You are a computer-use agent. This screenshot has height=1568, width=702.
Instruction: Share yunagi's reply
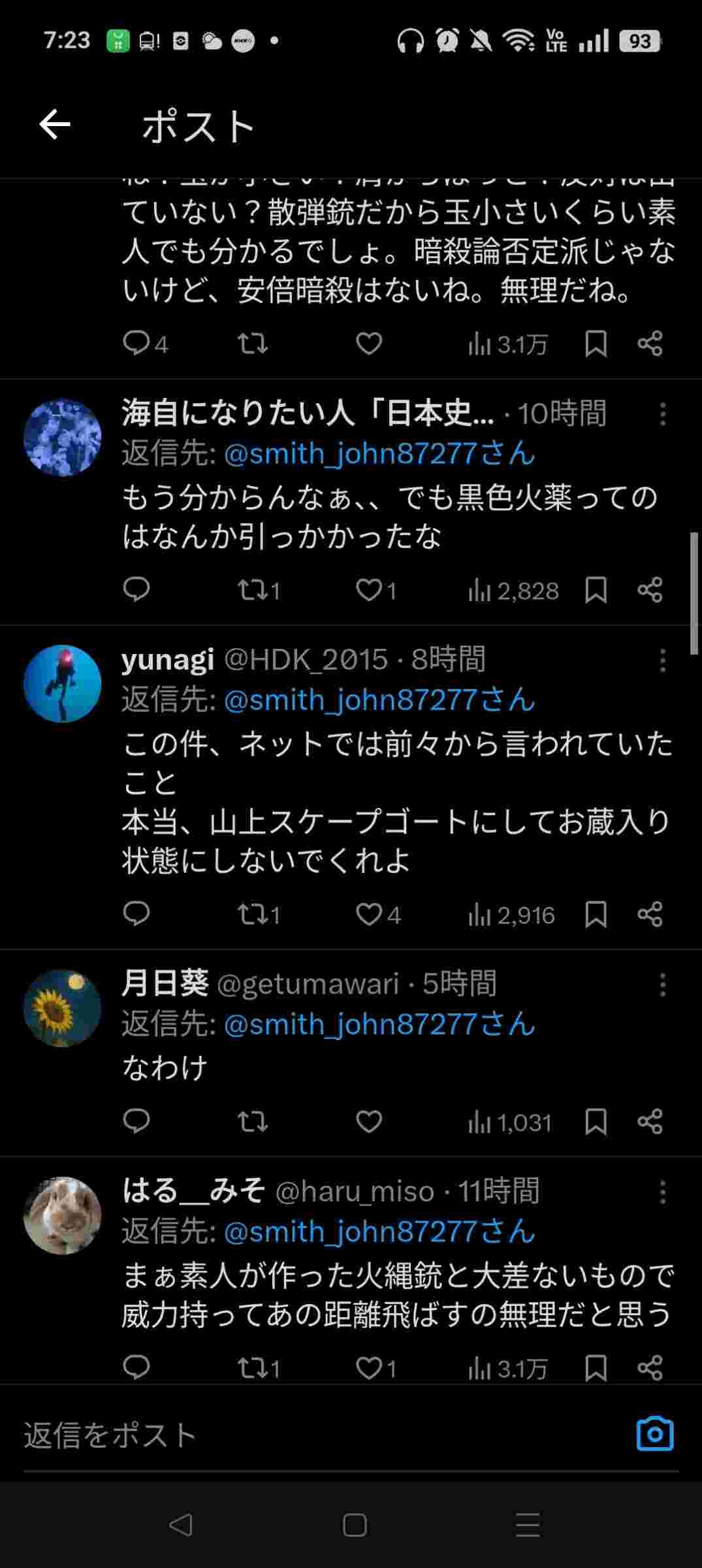650,915
